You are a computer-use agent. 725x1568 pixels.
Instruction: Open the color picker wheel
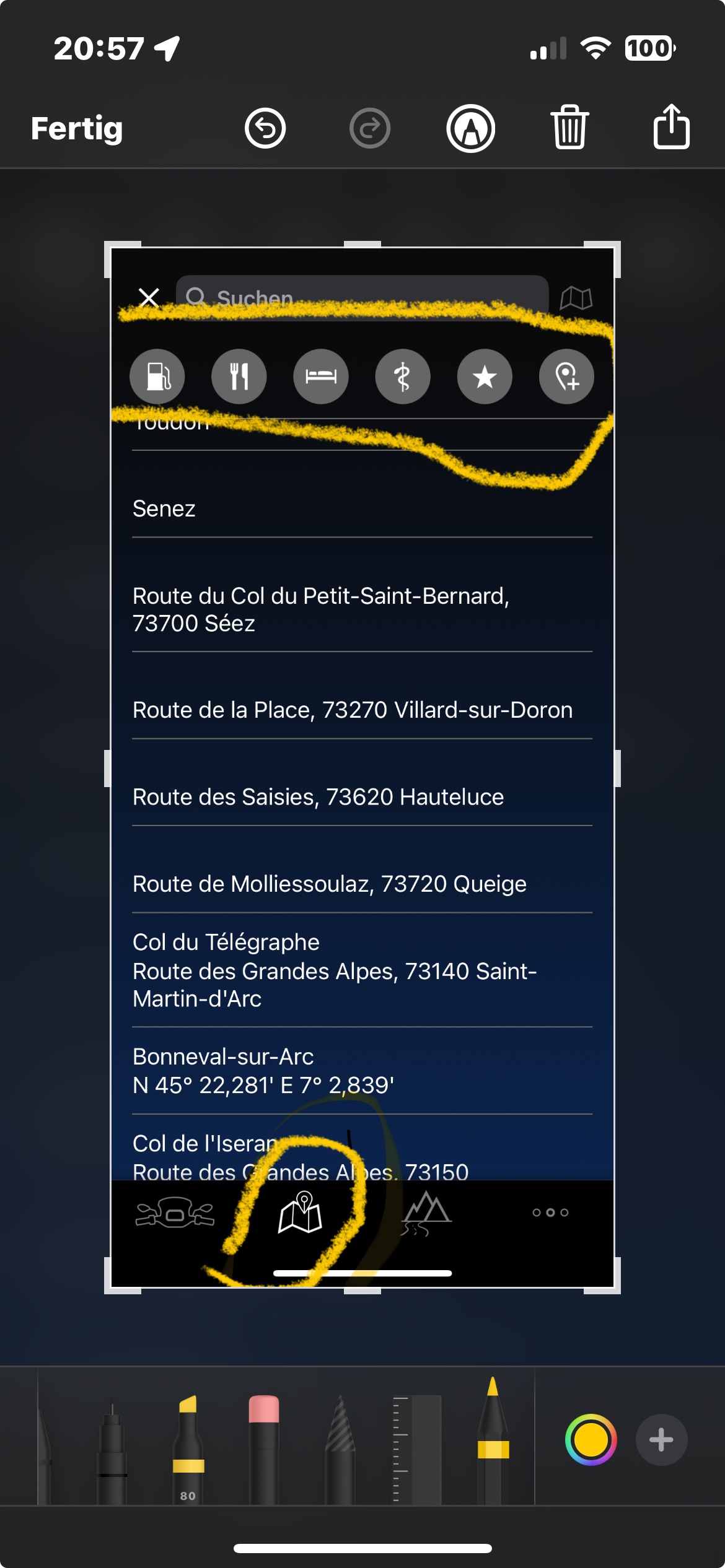(x=591, y=1440)
